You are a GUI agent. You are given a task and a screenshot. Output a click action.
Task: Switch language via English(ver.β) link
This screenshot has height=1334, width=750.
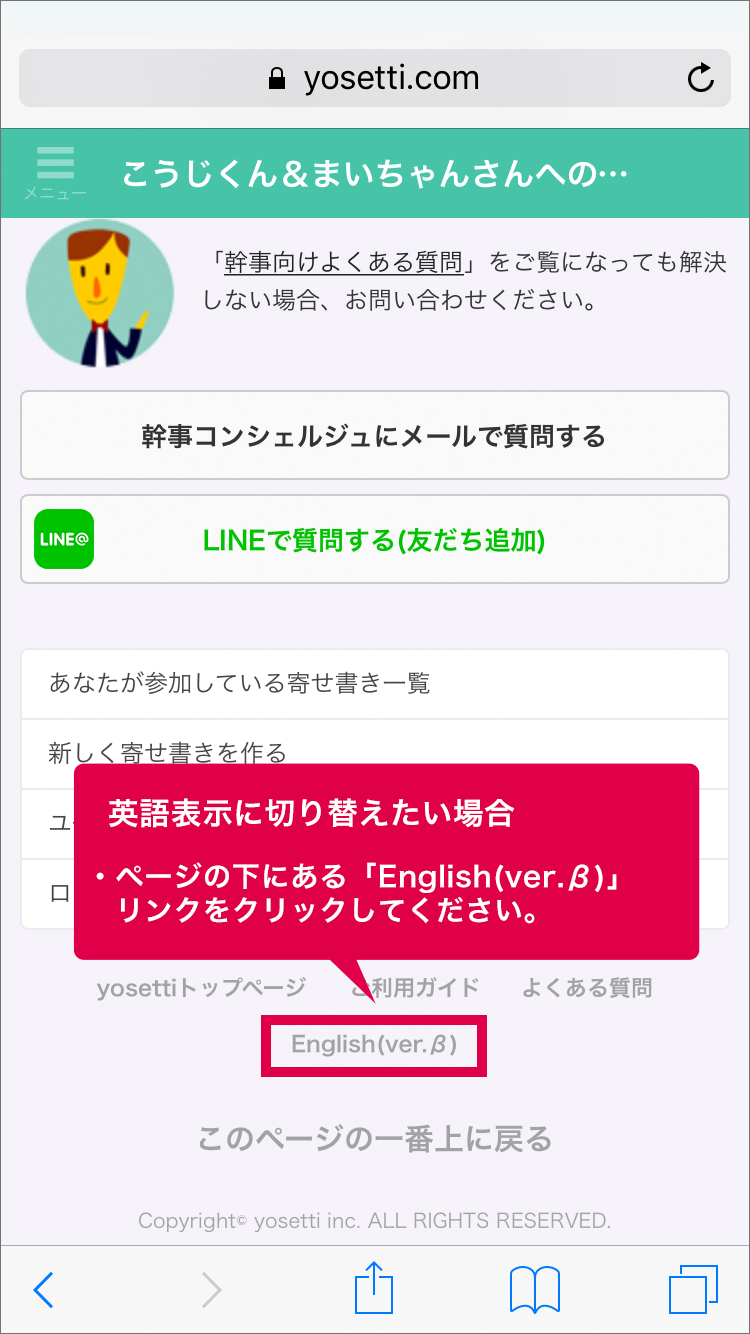click(x=374, y=1045)
